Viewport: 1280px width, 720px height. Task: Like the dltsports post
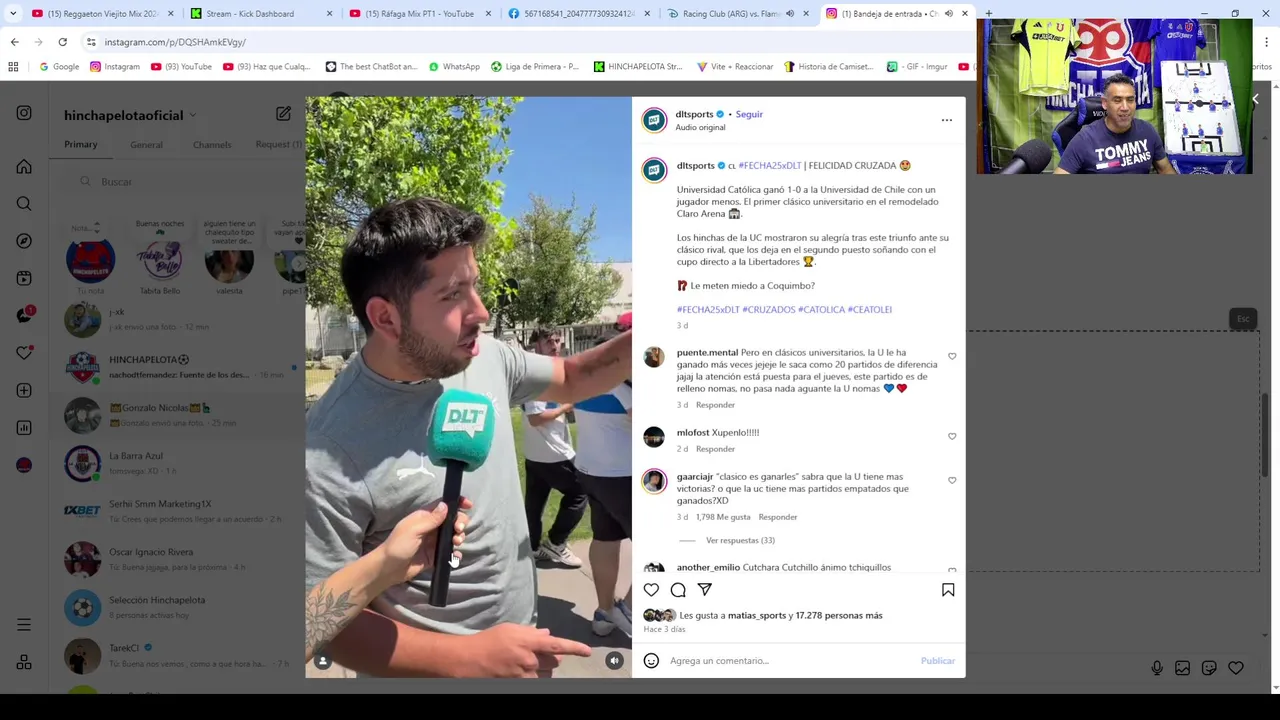click(651, 590)
